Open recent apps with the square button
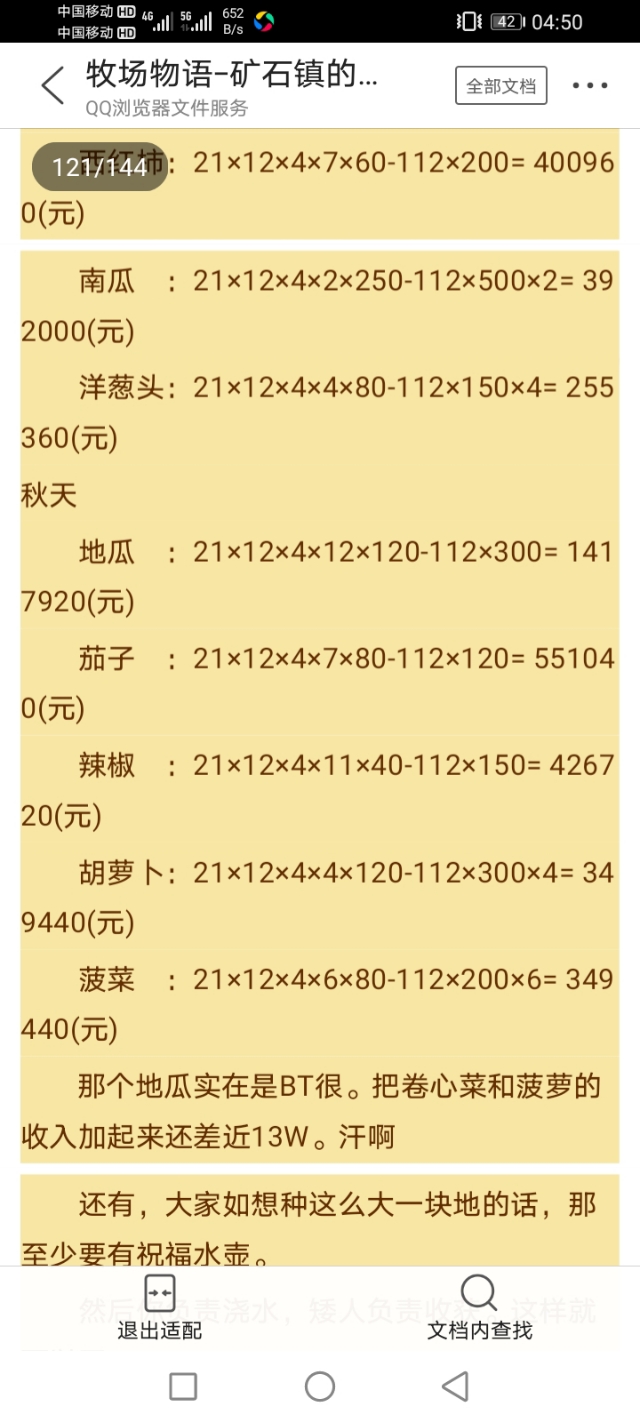Image resolution: width=640 pixels, height=1422 pixels. [183, 1386]
